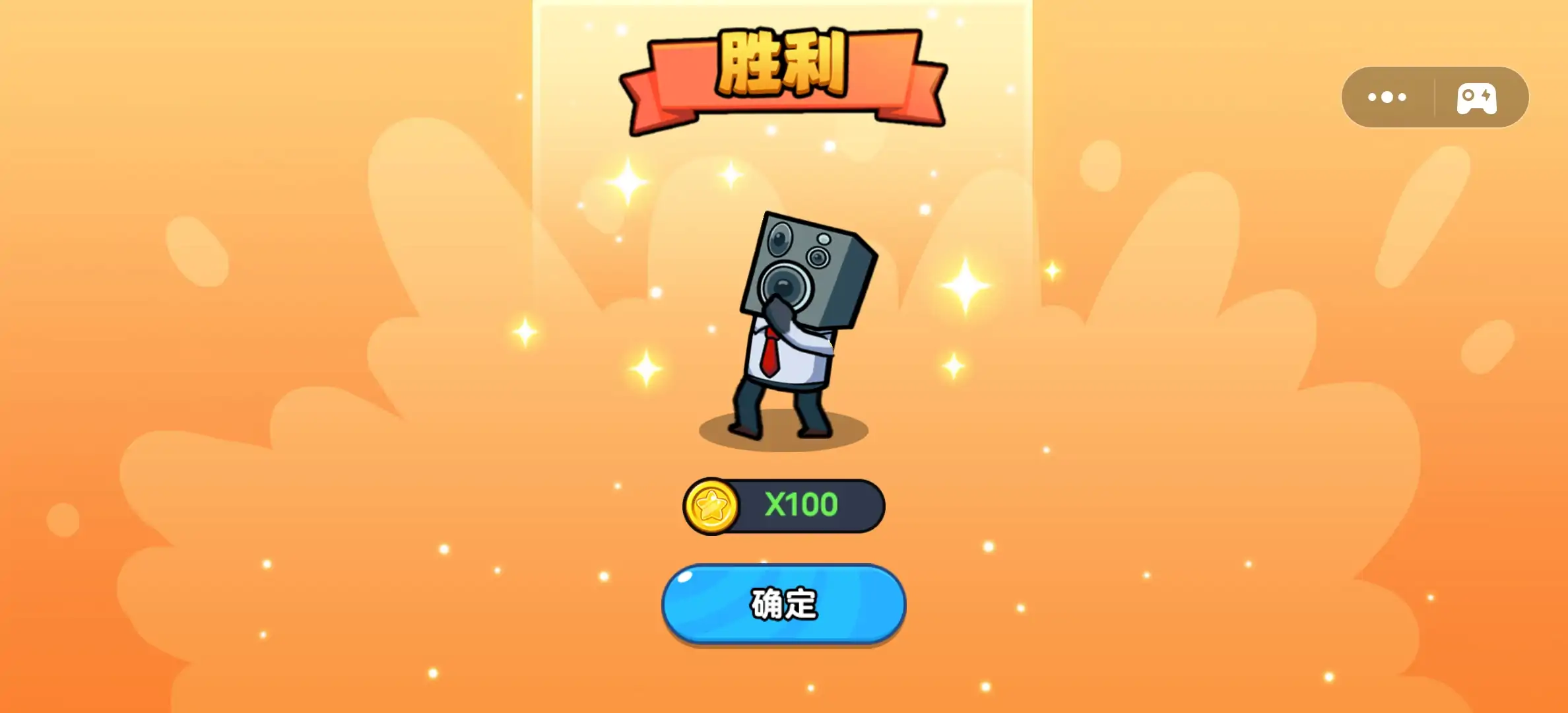Tap the blue 确定 confirm button

click(783, 604)
